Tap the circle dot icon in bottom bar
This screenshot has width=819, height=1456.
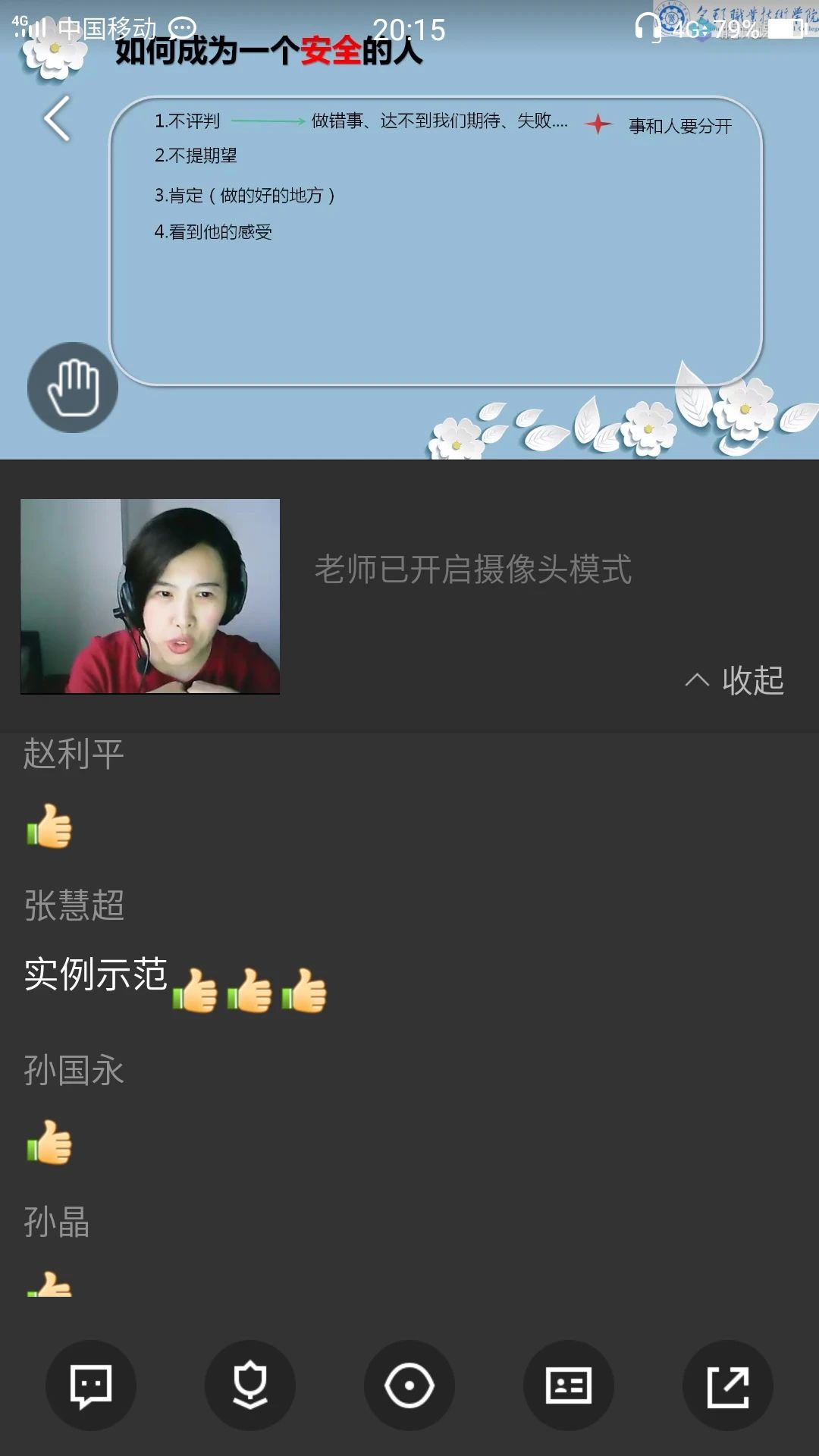pyautogui.click(x=409, y=1385)
